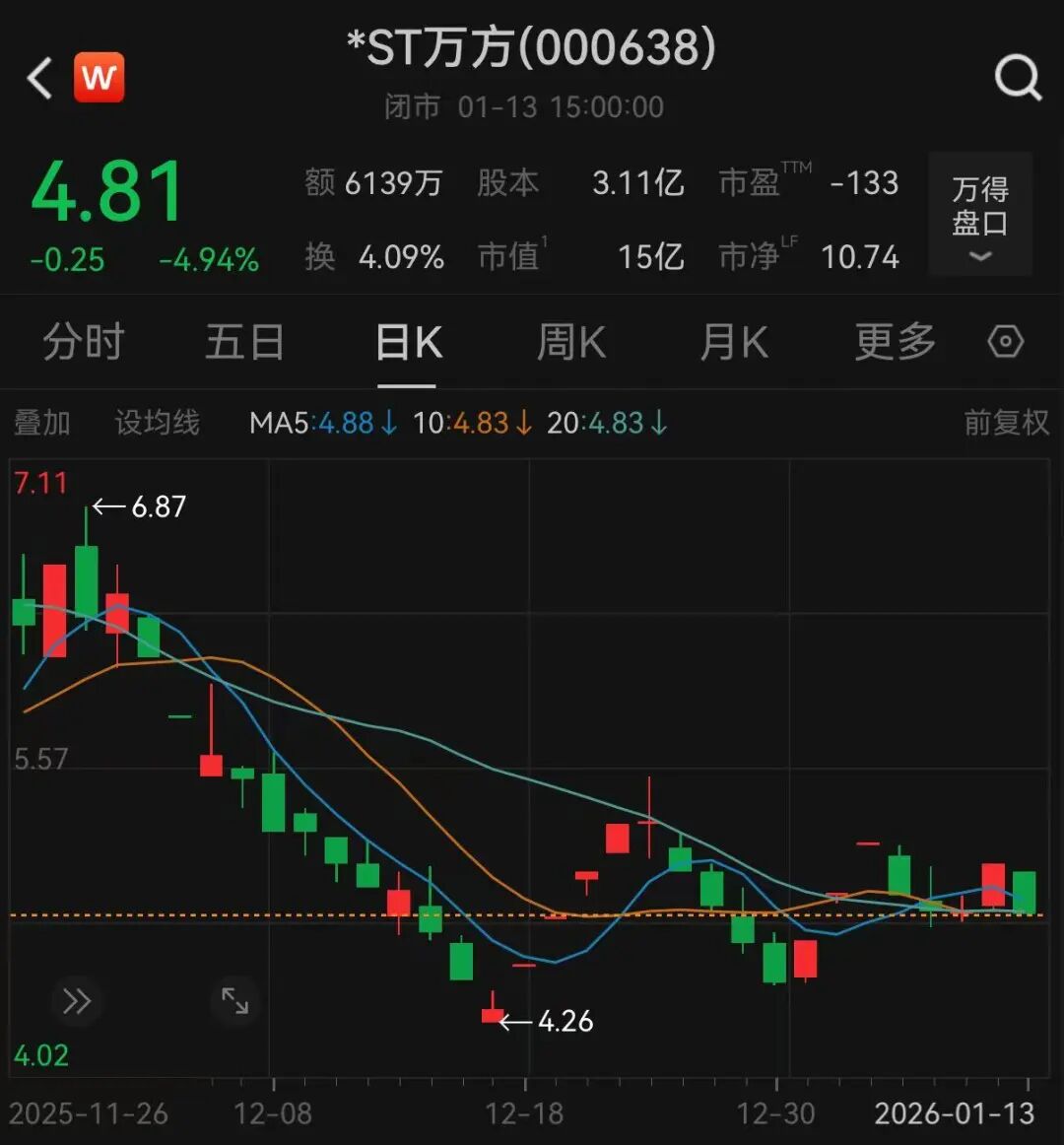
Task: Select the 6.87 high price annotation
Action: click(158, 506)
